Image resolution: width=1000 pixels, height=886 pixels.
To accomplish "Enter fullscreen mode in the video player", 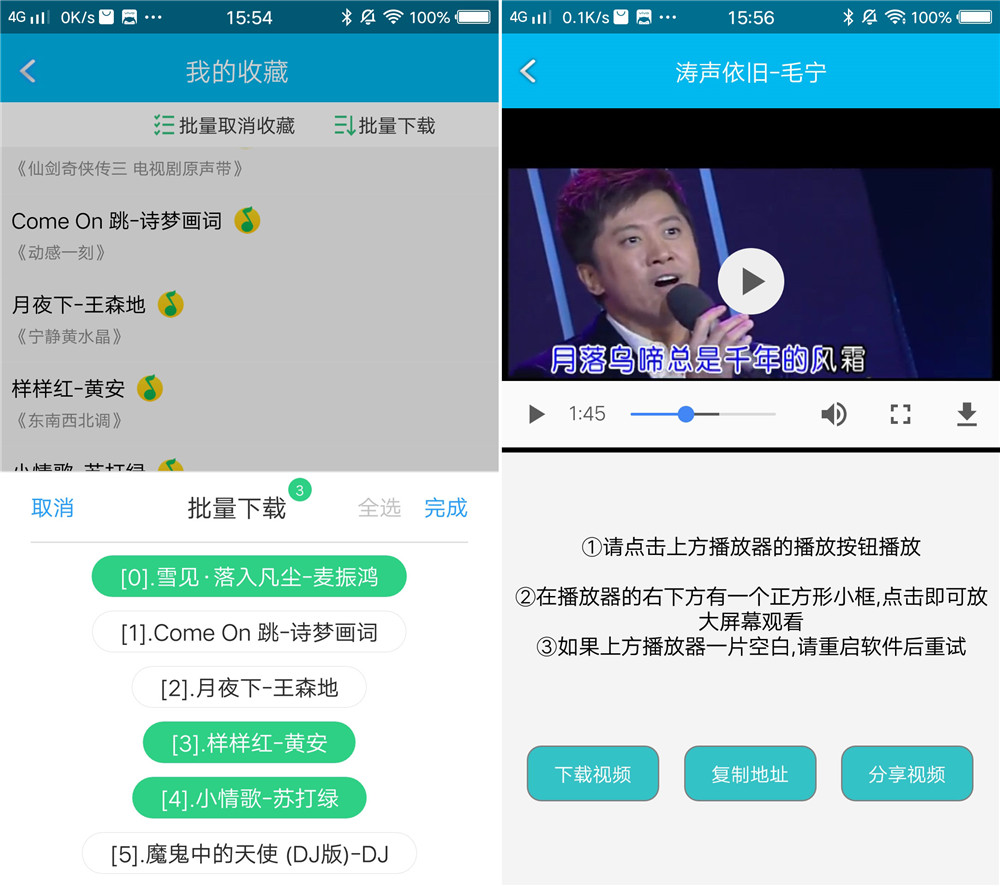I will 900,414.
